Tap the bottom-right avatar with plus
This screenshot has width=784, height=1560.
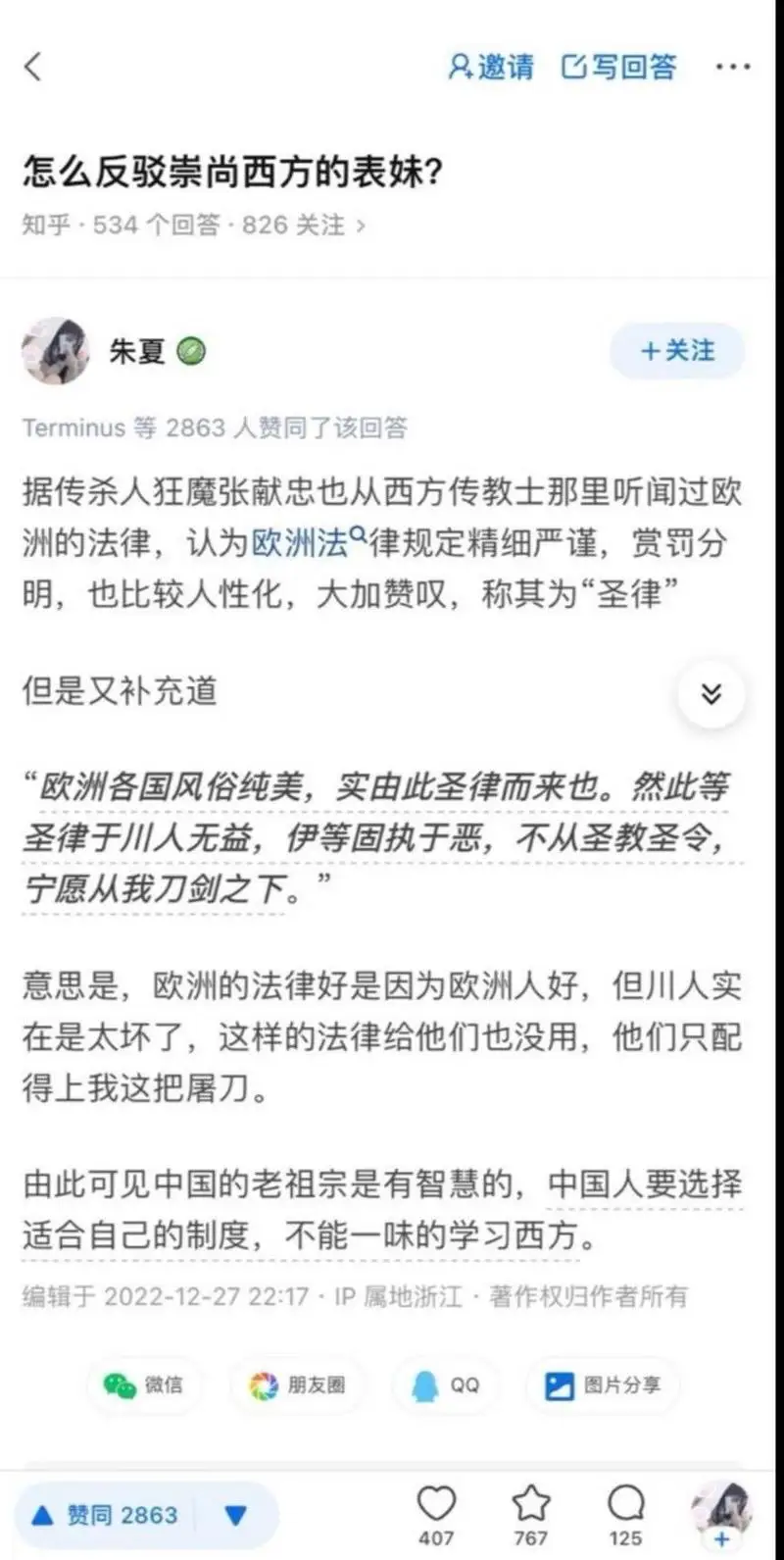pyautogui.click(x=722, y=1515)
